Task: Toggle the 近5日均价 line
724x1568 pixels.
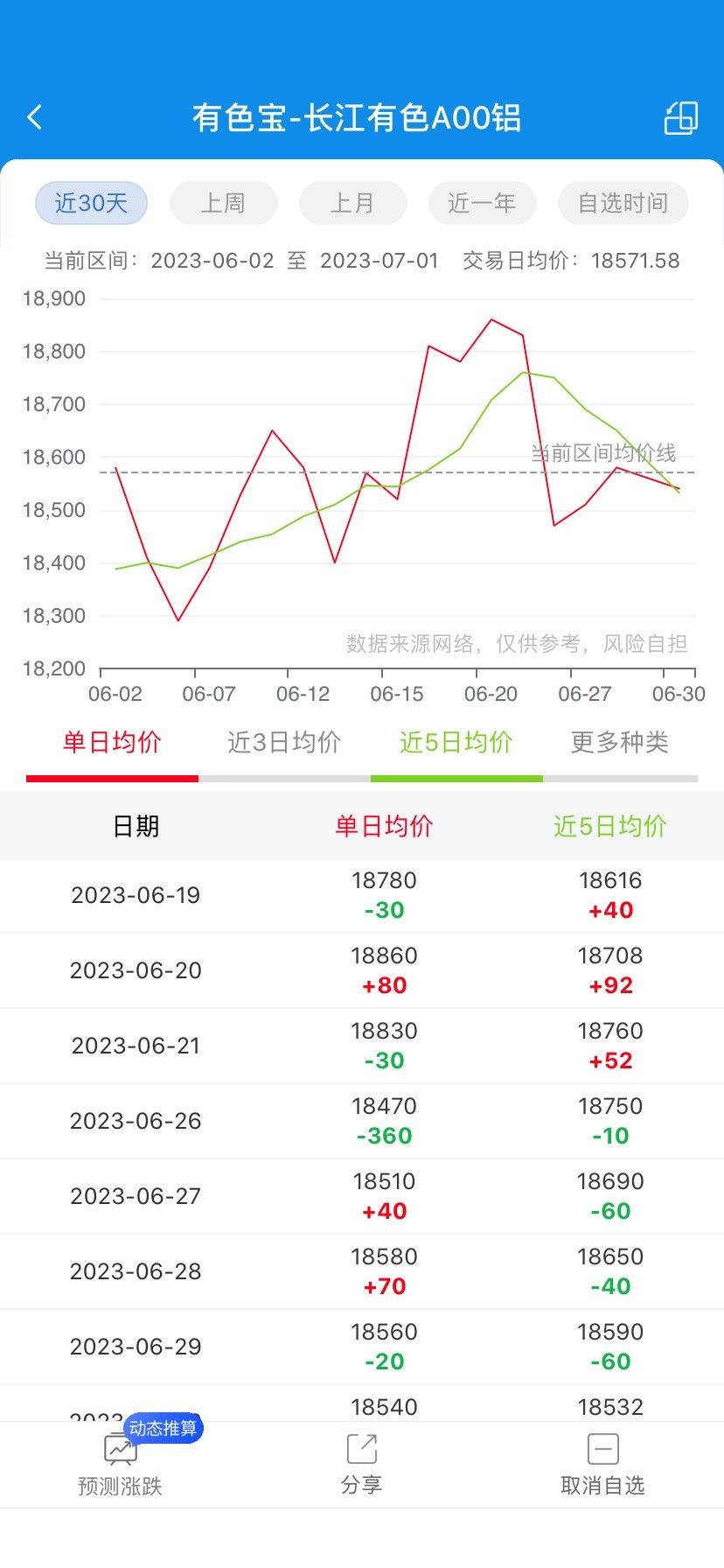Action: (x=456, y=743)
